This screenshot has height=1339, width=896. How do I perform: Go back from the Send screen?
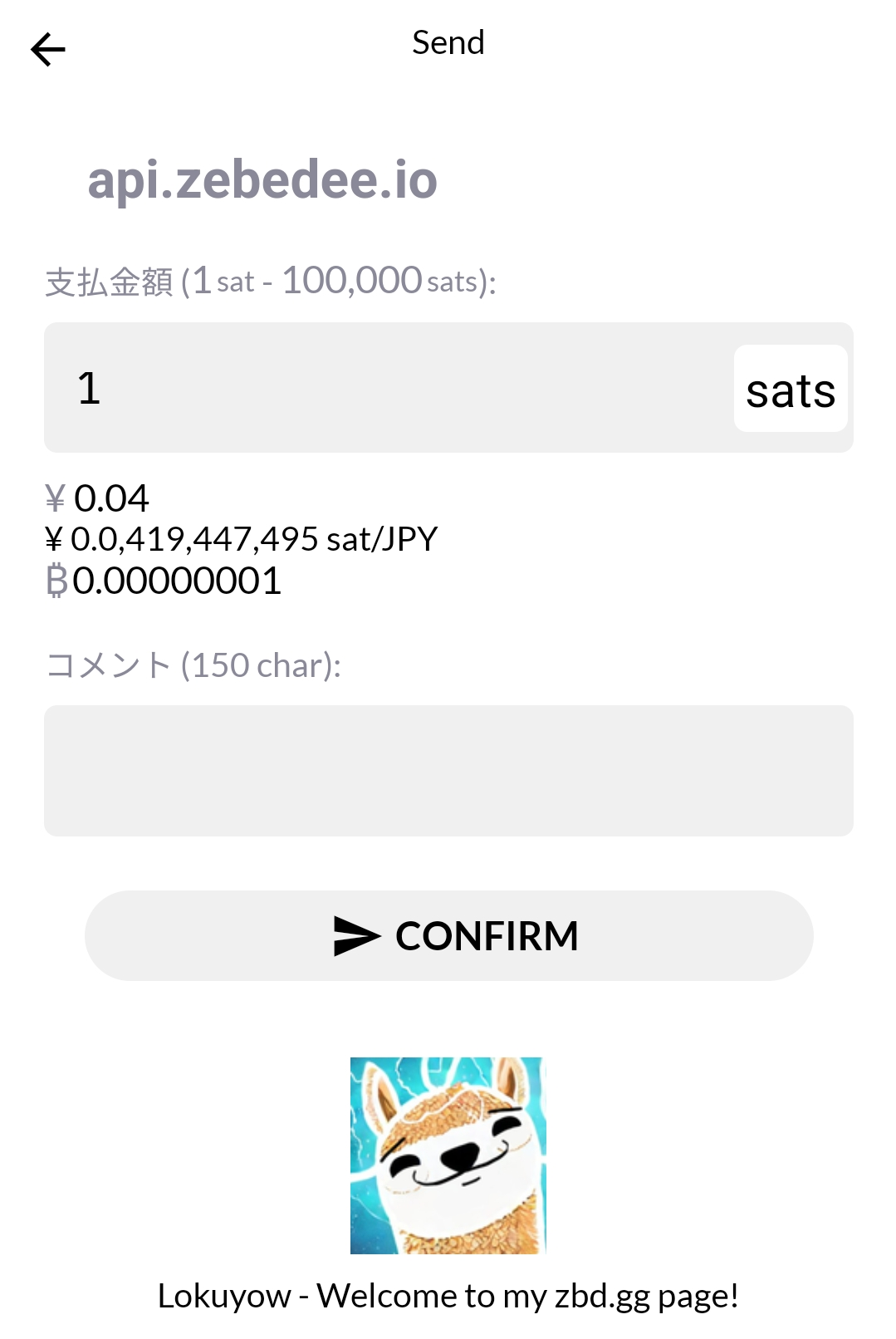click(x=48, y=50)
